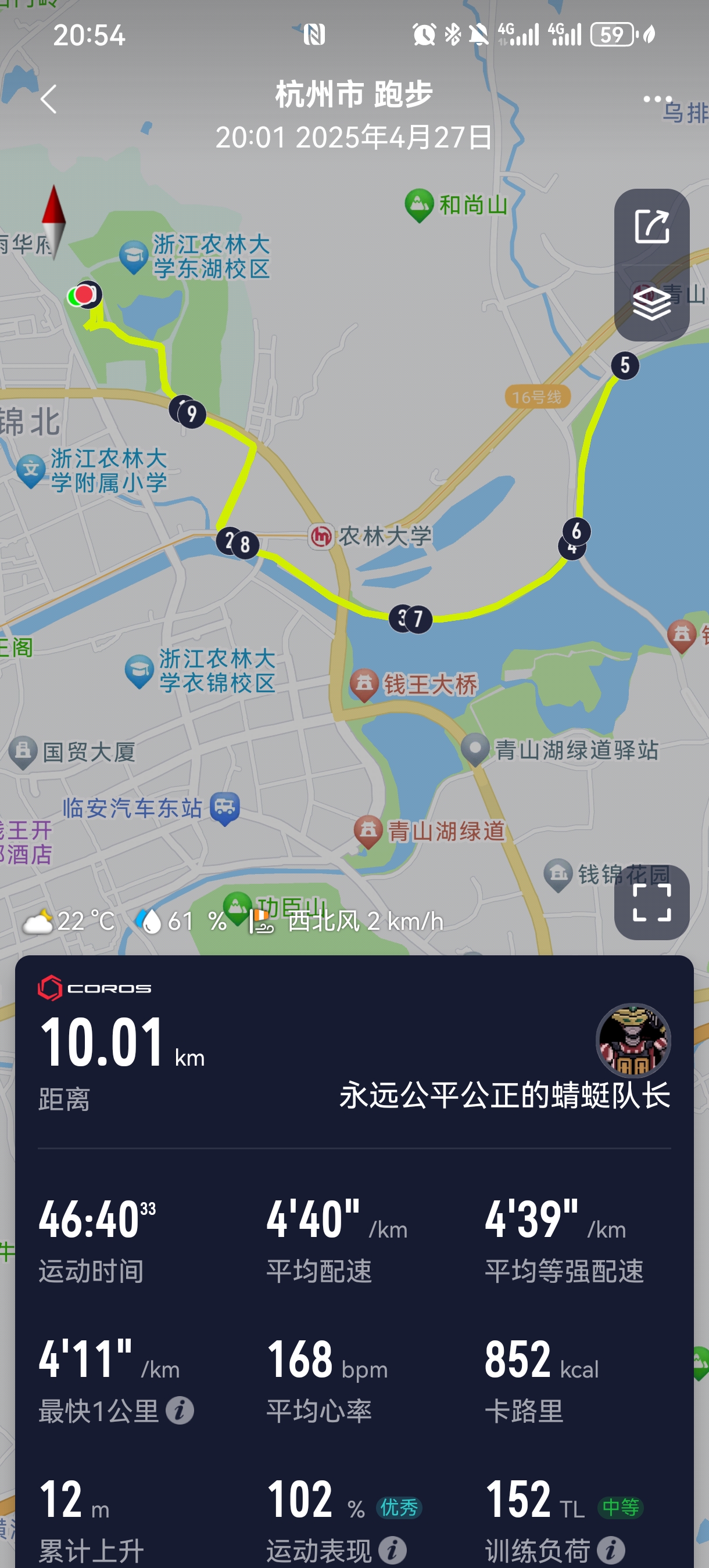Open the map layers selector
The width and height of the screenshot is (709, 1568).
(x=651, y=303)
